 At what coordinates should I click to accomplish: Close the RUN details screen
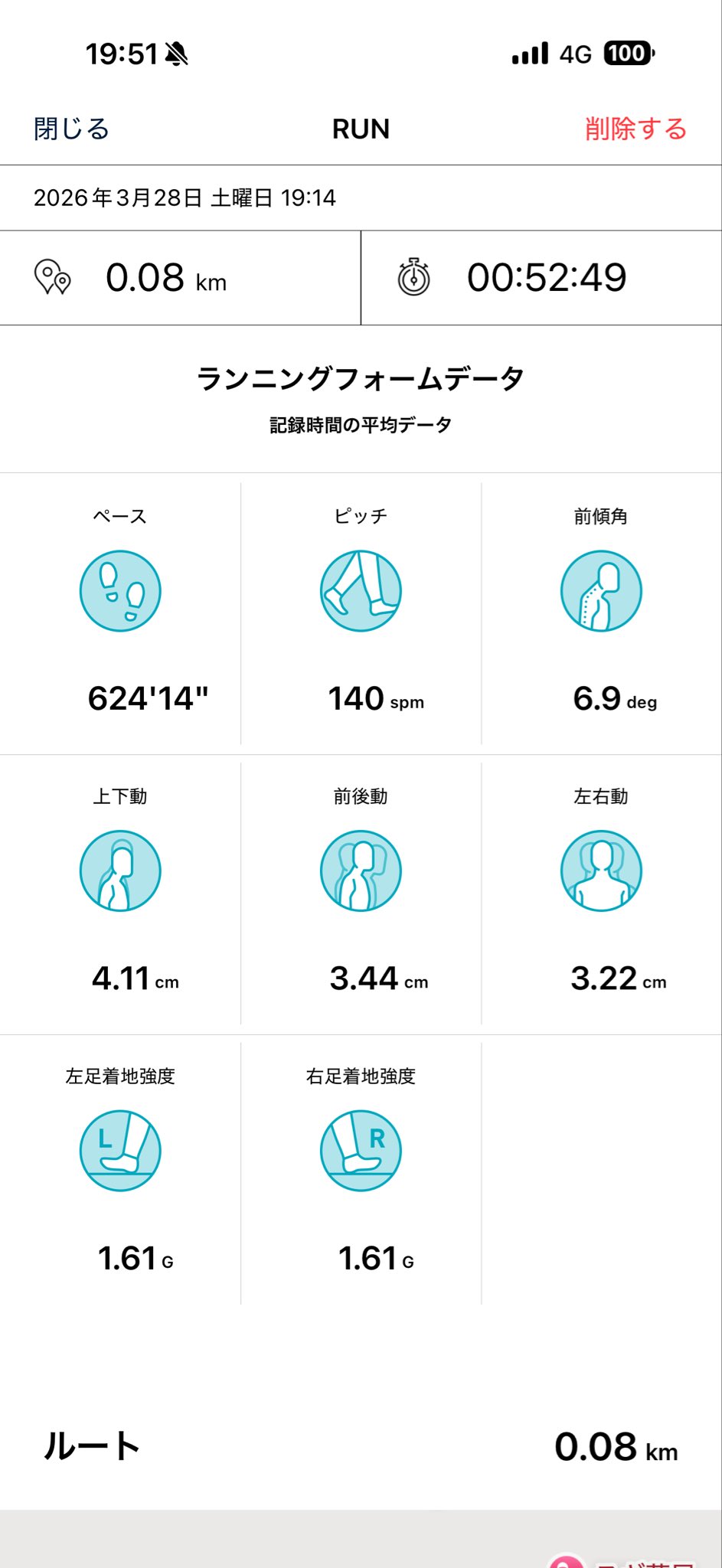[71, 129]
